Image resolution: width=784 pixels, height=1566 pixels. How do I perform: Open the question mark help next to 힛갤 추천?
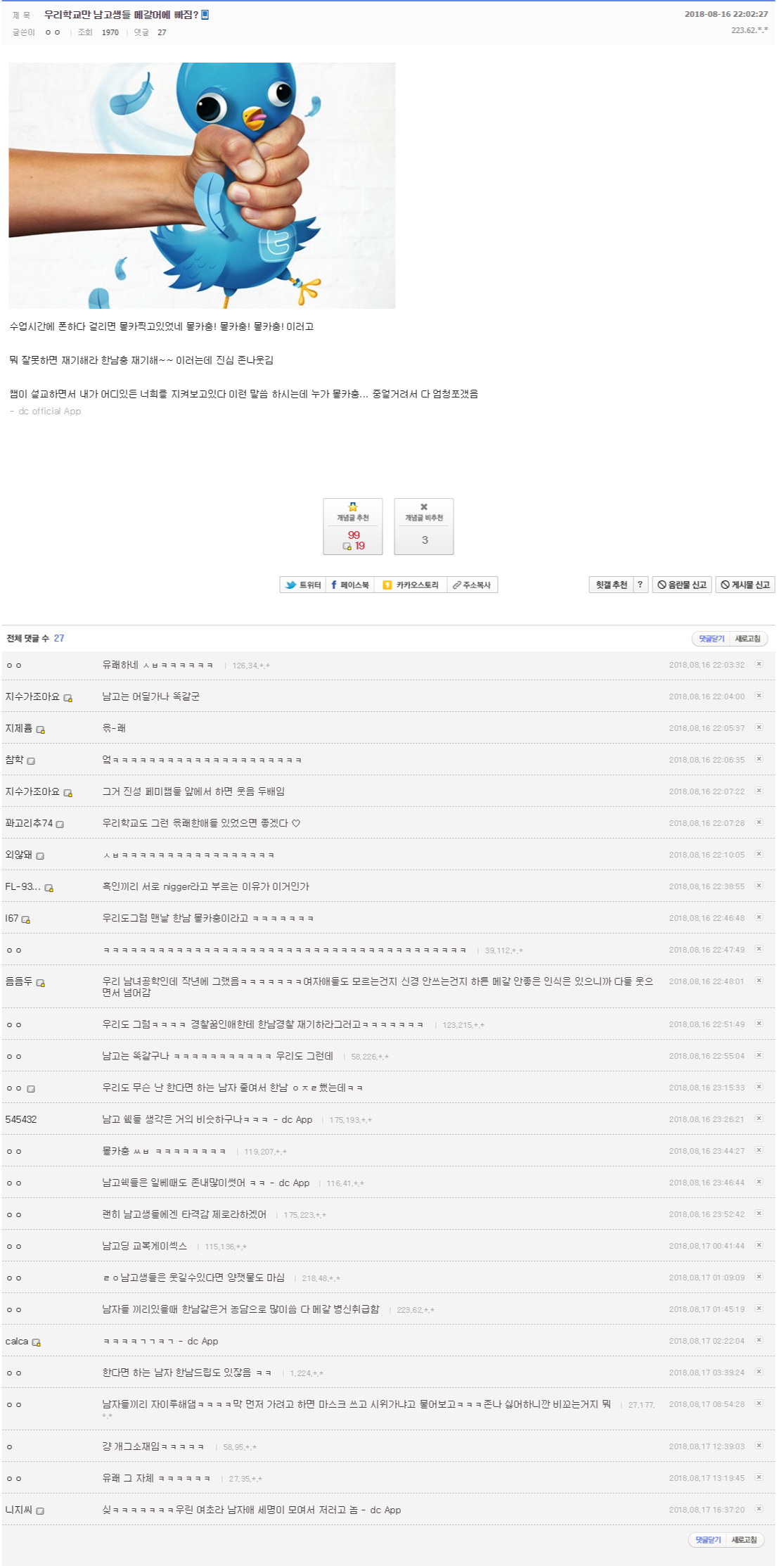pos(640,585)
